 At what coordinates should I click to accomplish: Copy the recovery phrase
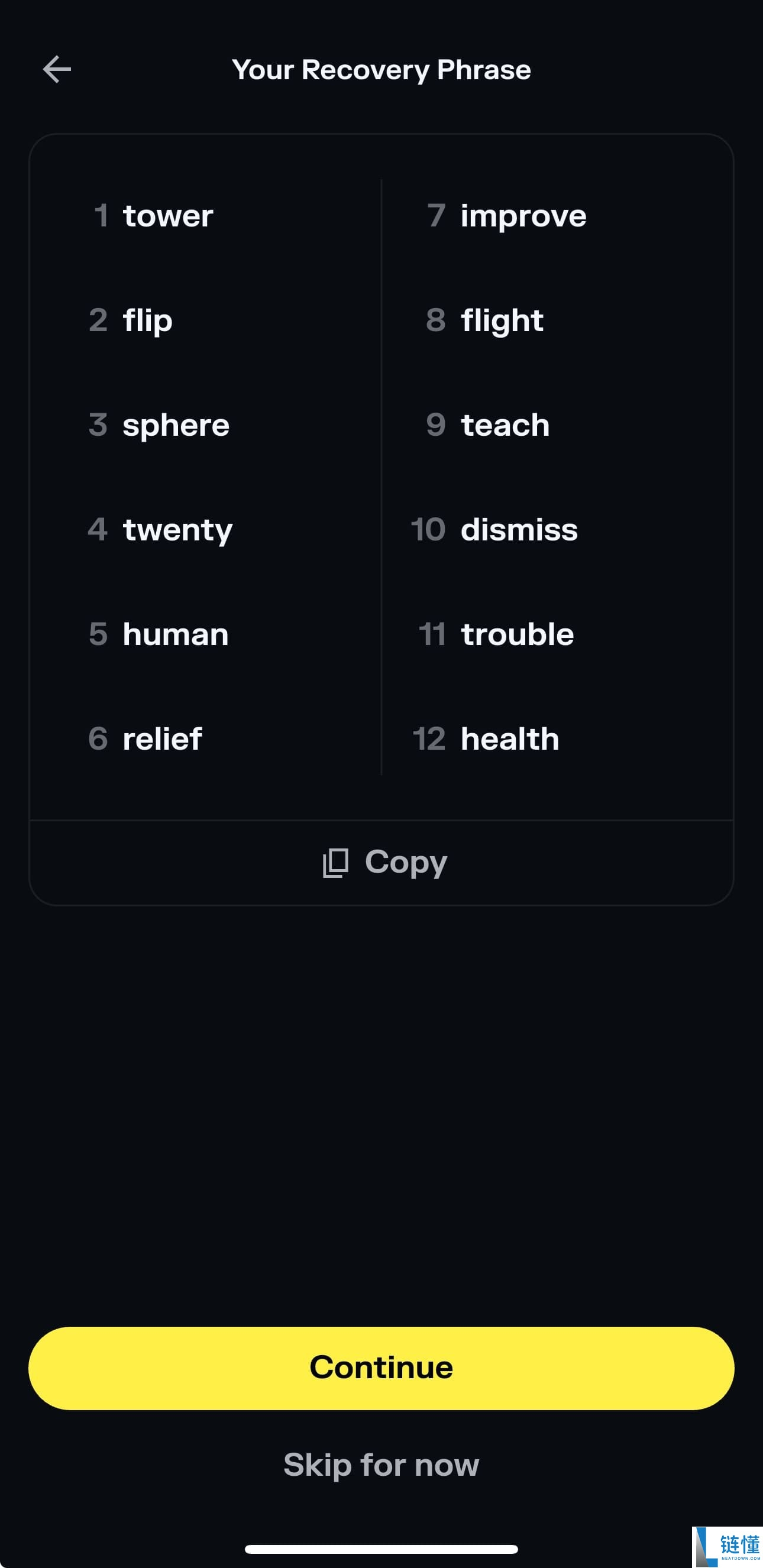[385, 862]
